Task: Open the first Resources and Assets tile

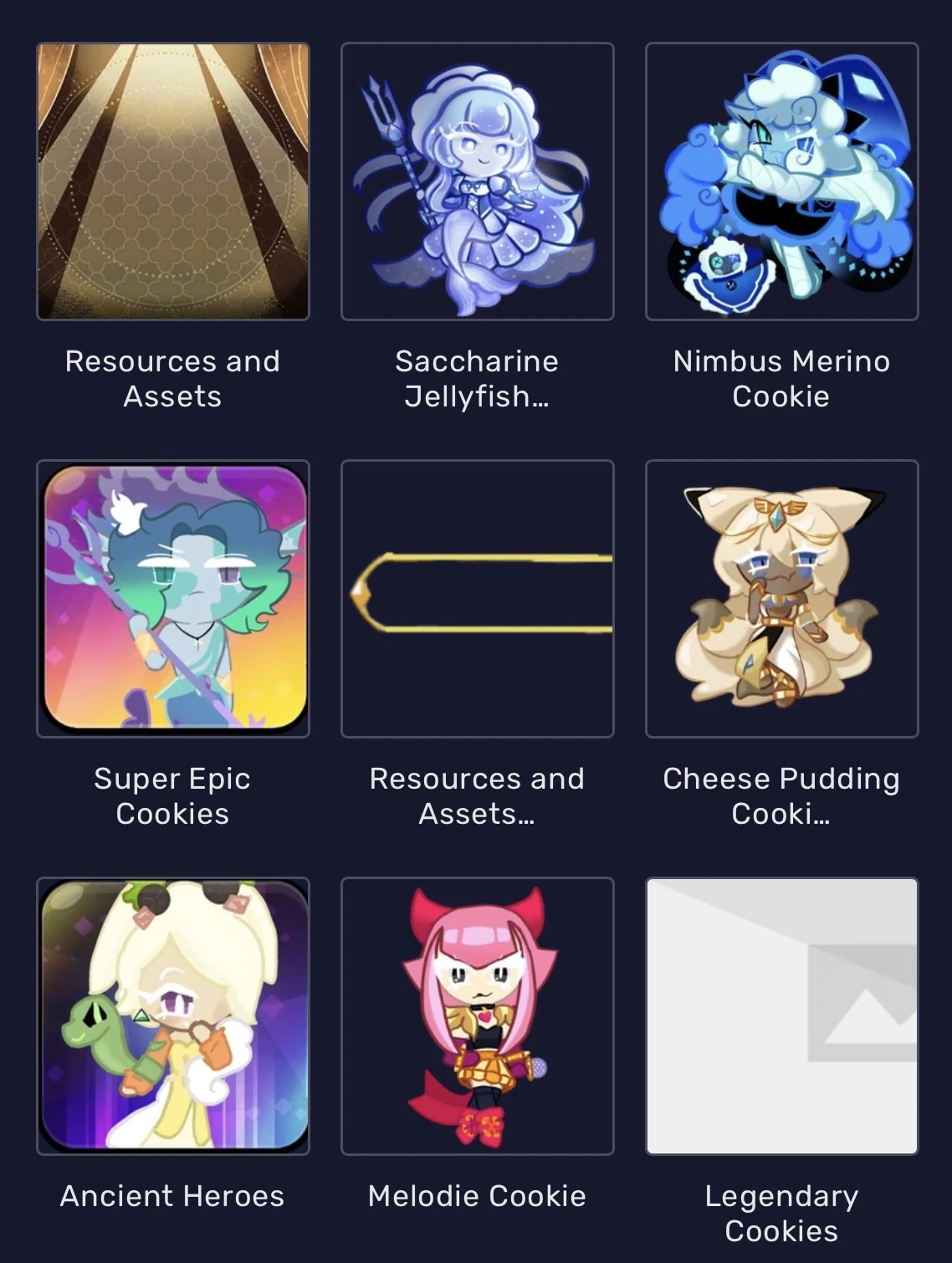Action: pos(173,182)
